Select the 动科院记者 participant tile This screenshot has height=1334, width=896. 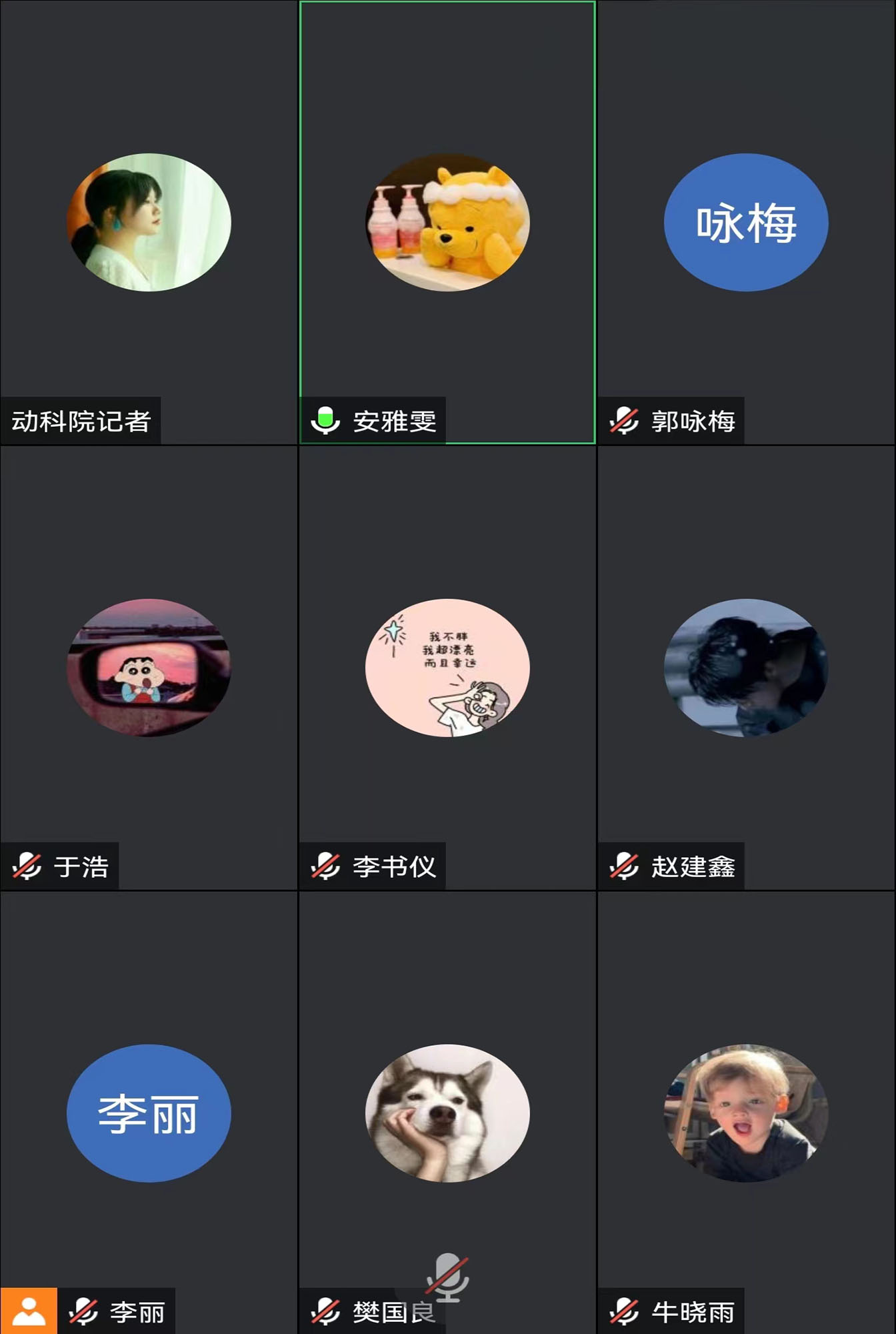tap(149, 222)
